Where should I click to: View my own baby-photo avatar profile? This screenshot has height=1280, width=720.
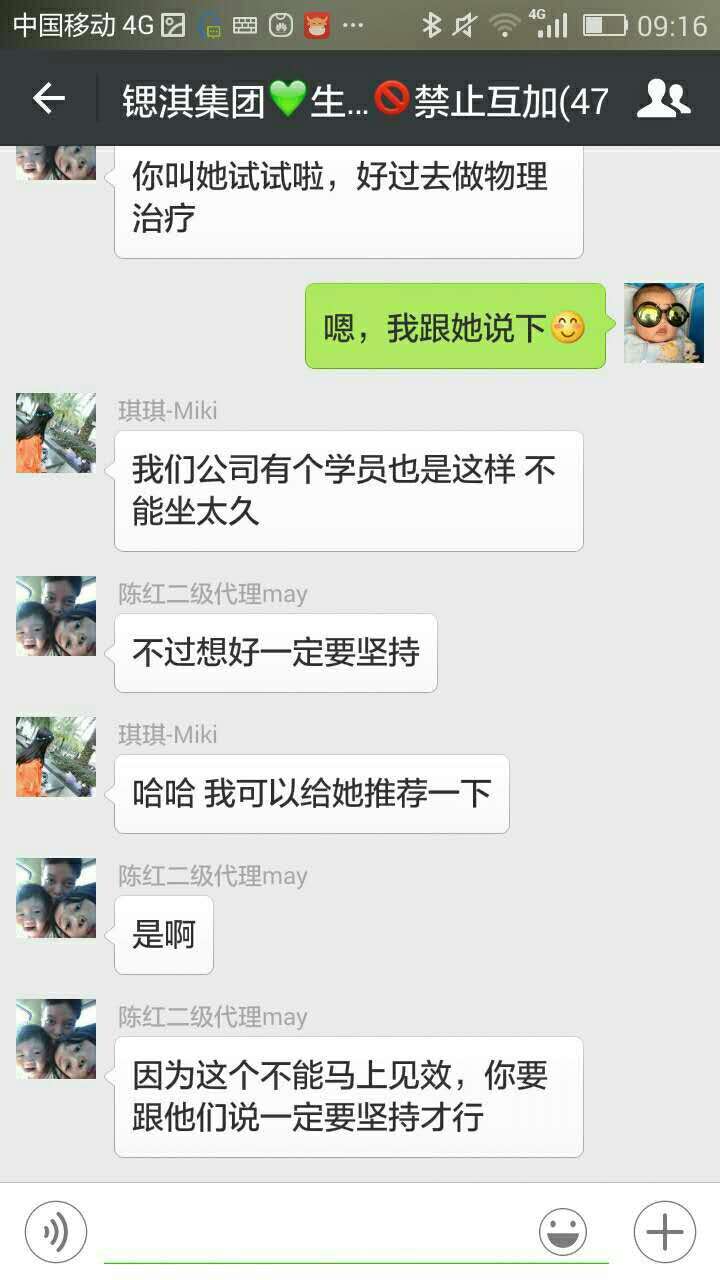664,322
